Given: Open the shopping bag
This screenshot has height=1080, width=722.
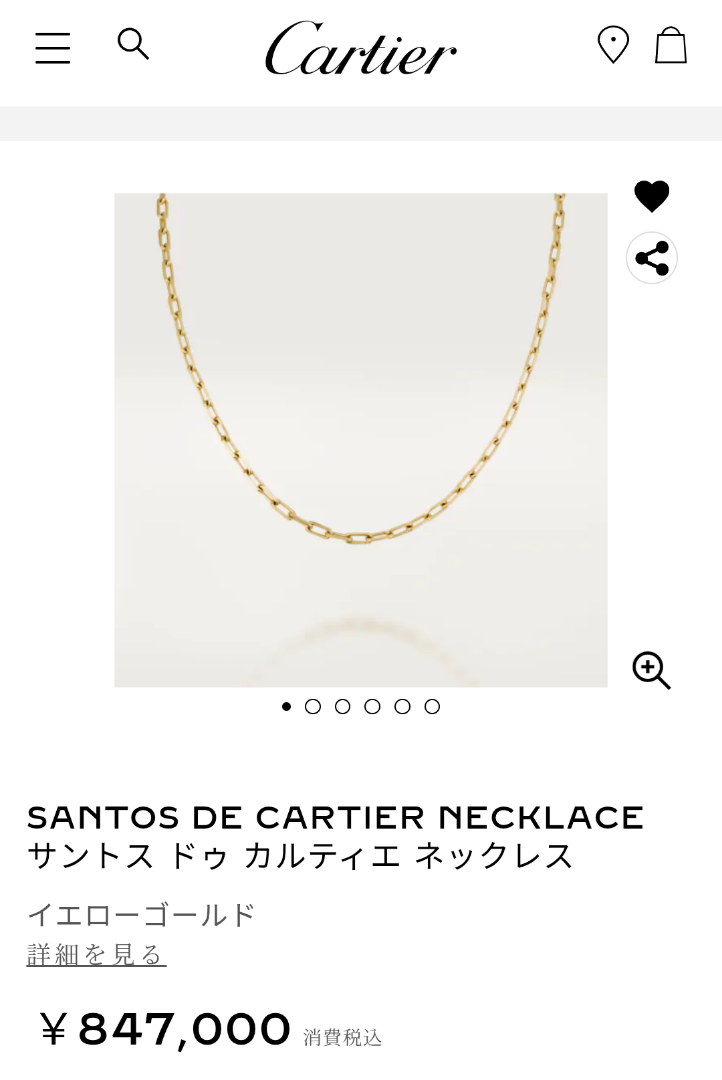Looking at the screenshot, I should [x=671, y=46].
